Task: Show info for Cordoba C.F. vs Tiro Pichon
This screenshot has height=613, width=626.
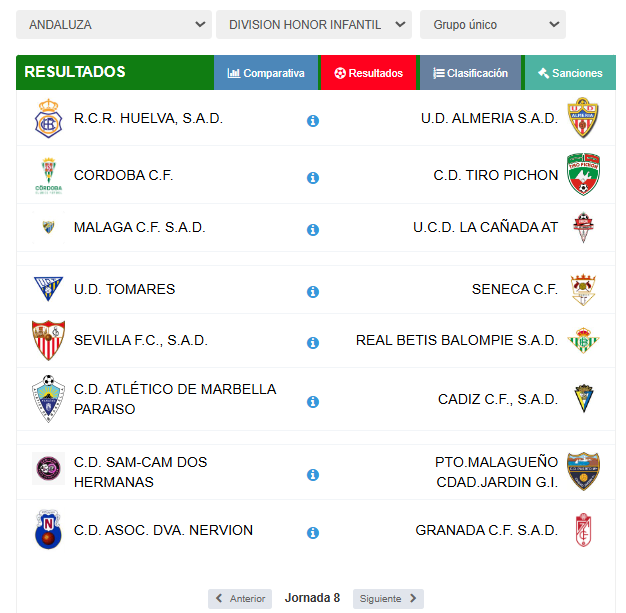Action: point(312,178)
